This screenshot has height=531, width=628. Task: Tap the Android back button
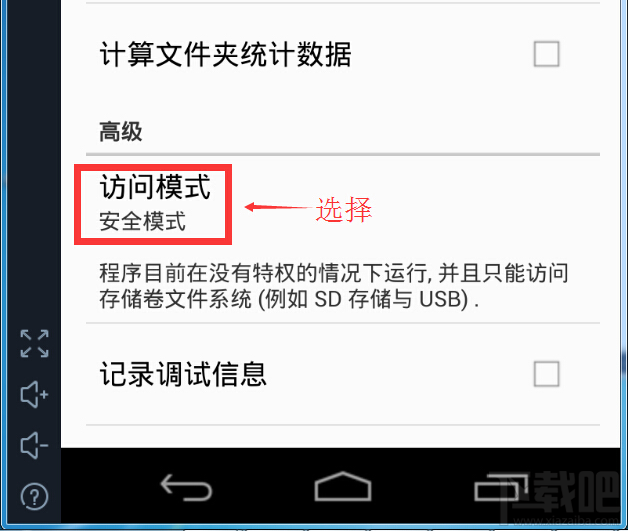[187, 488]
